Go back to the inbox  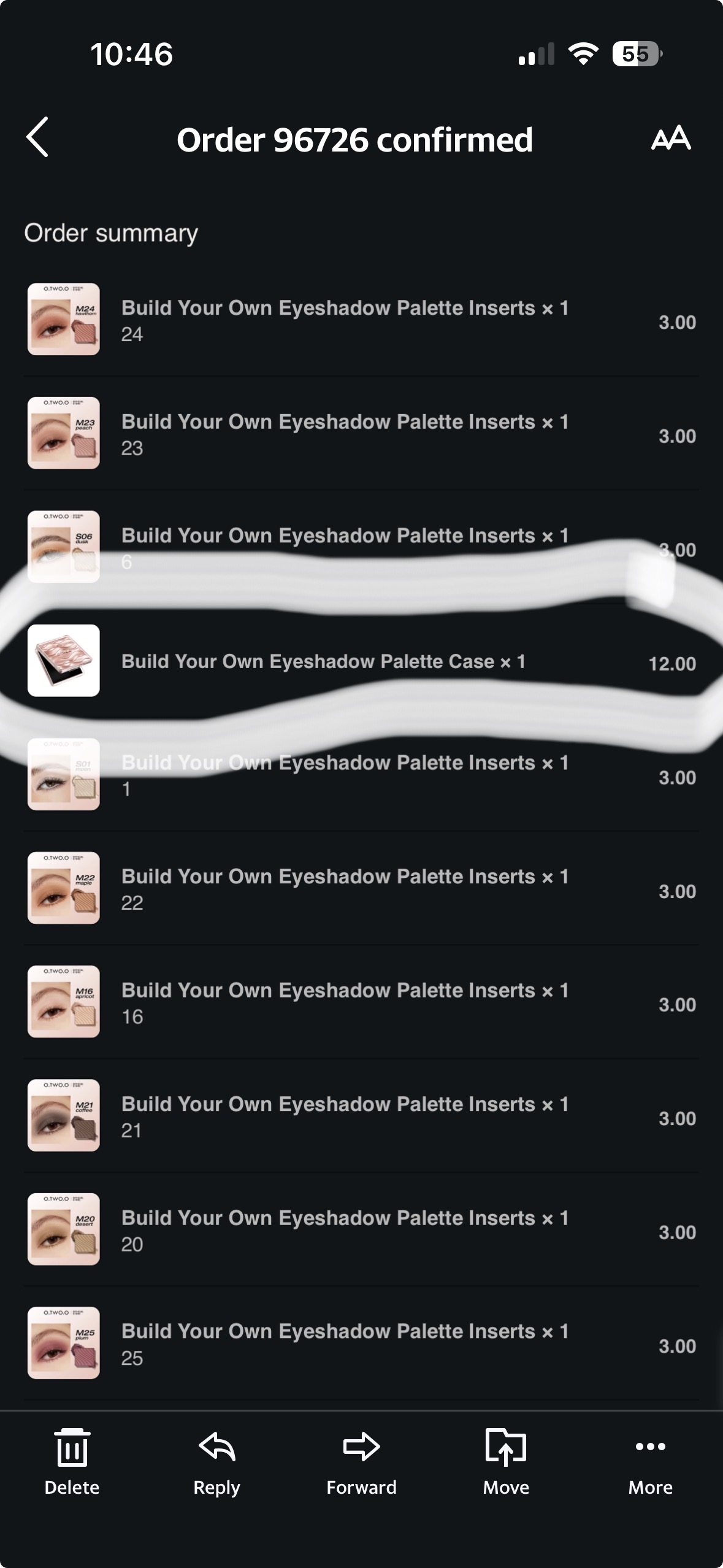(38, 137)
